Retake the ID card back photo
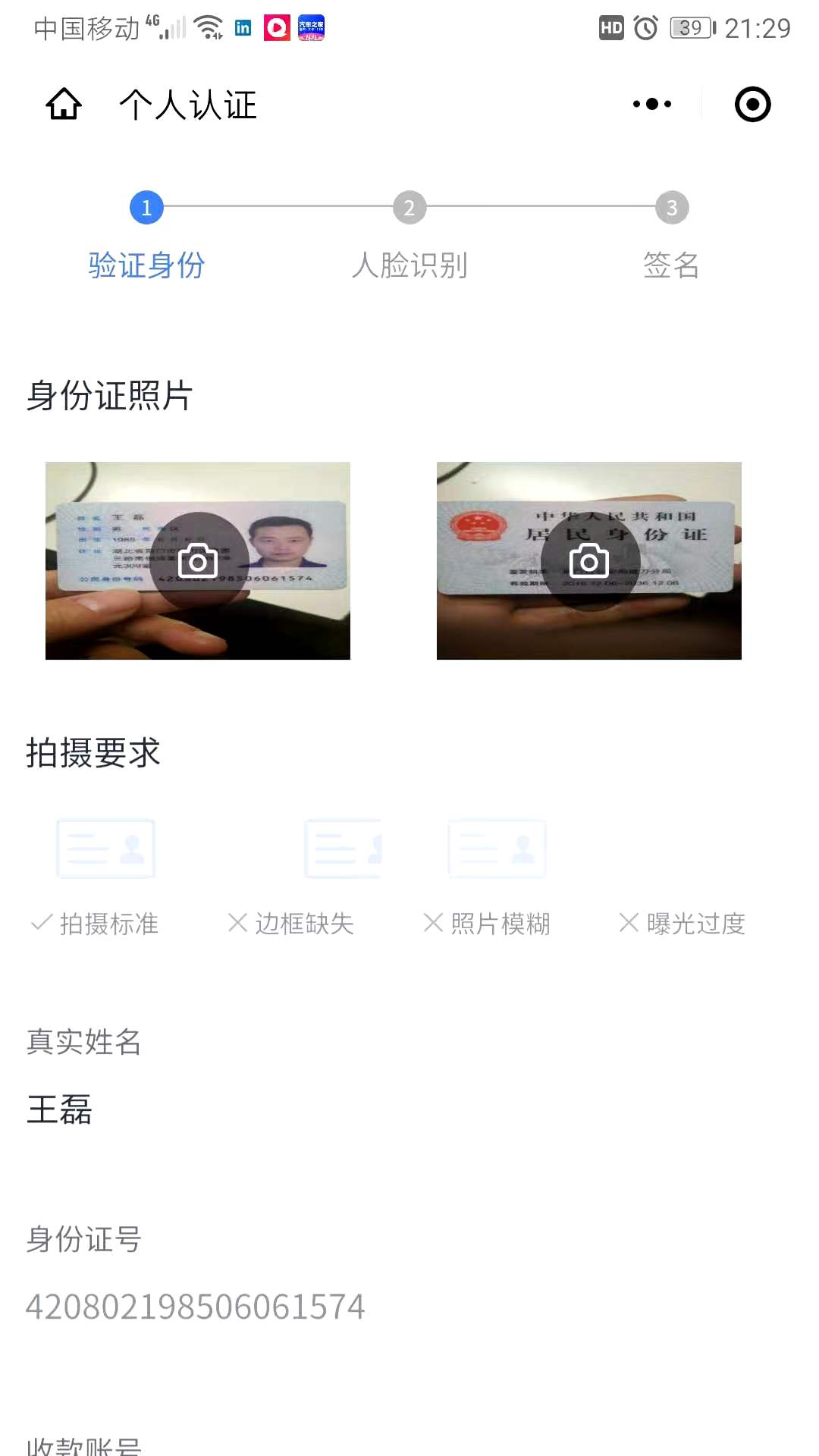This screenshot has width=819, height=1456. (589, 561)
